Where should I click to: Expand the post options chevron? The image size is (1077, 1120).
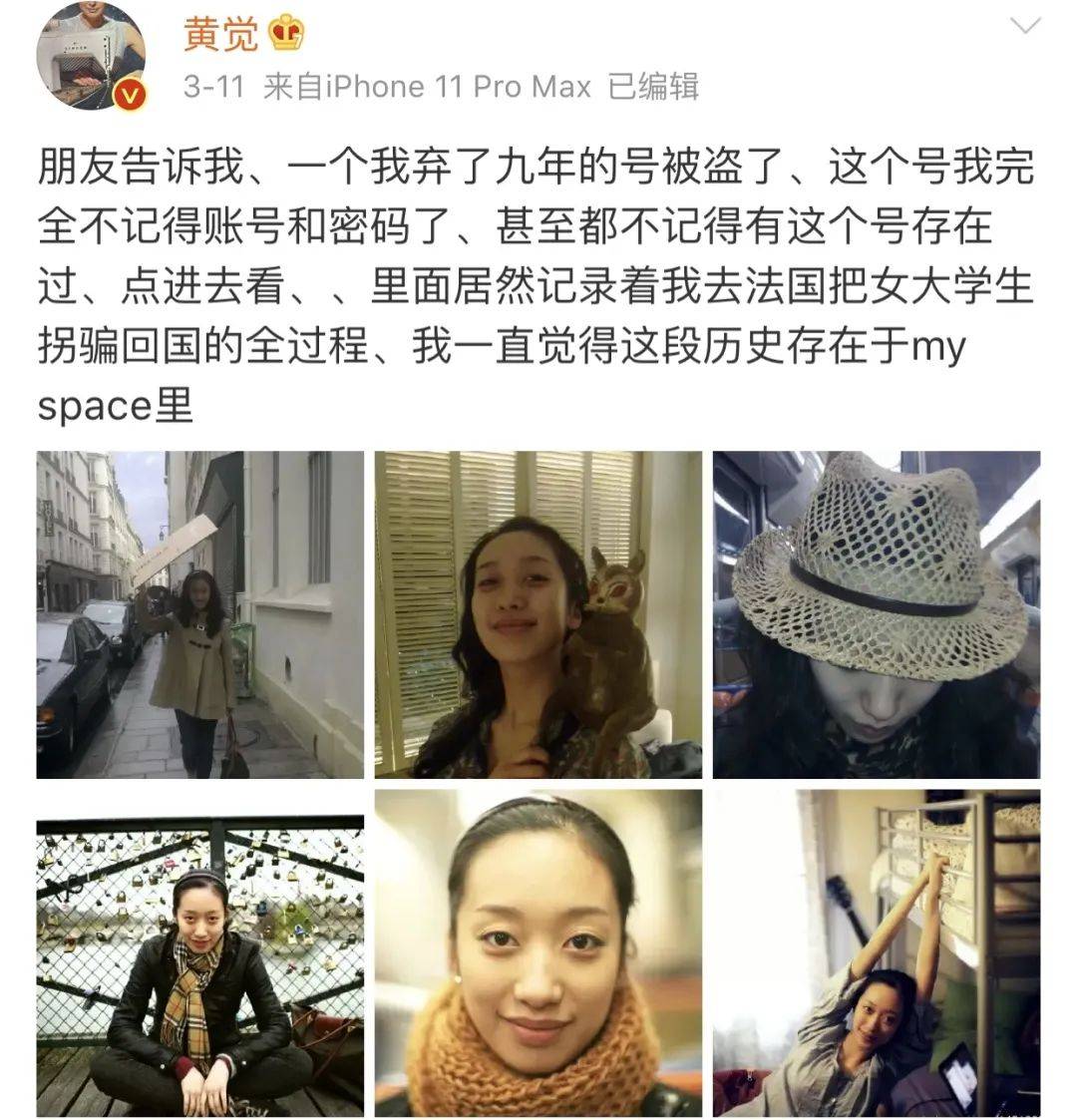[1025, 27]
